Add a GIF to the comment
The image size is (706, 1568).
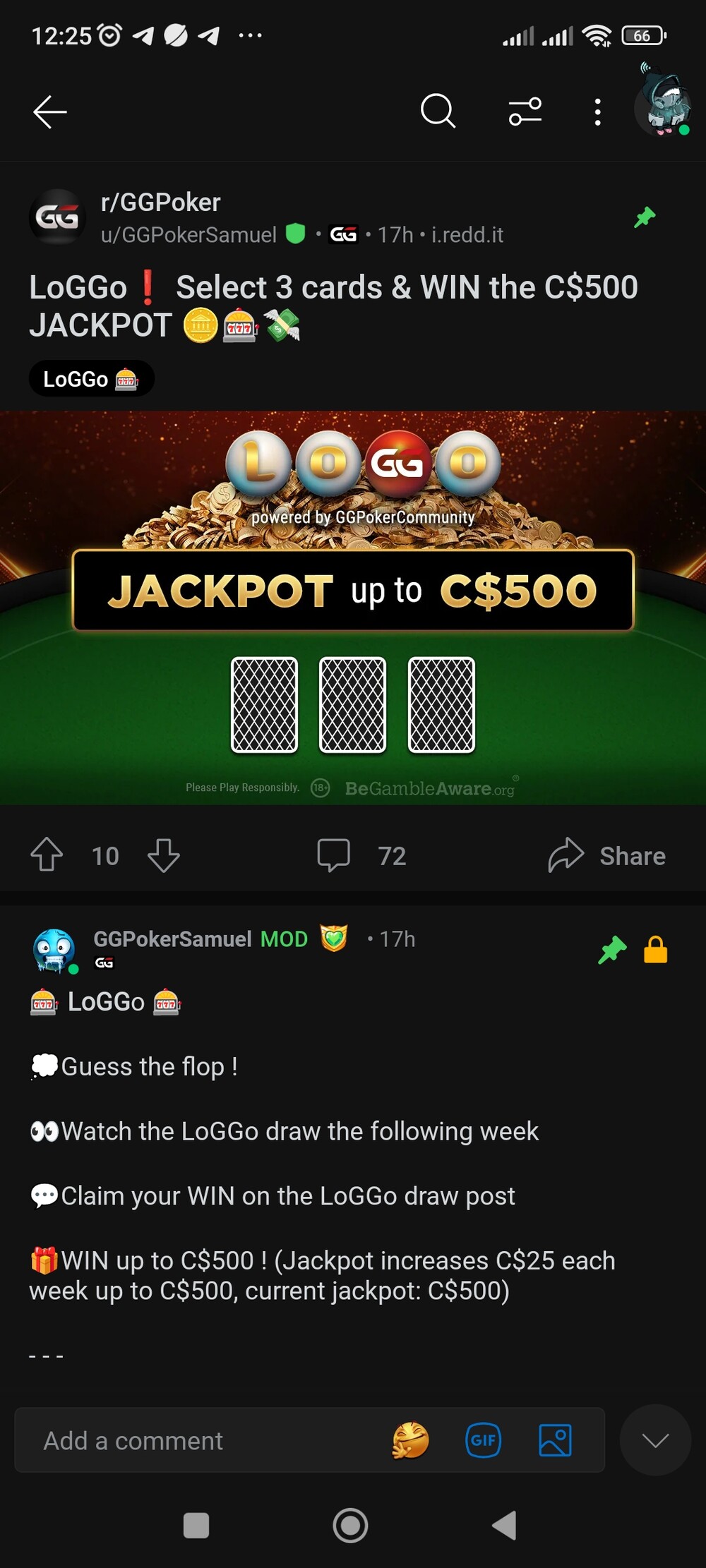pos(484,1440)
